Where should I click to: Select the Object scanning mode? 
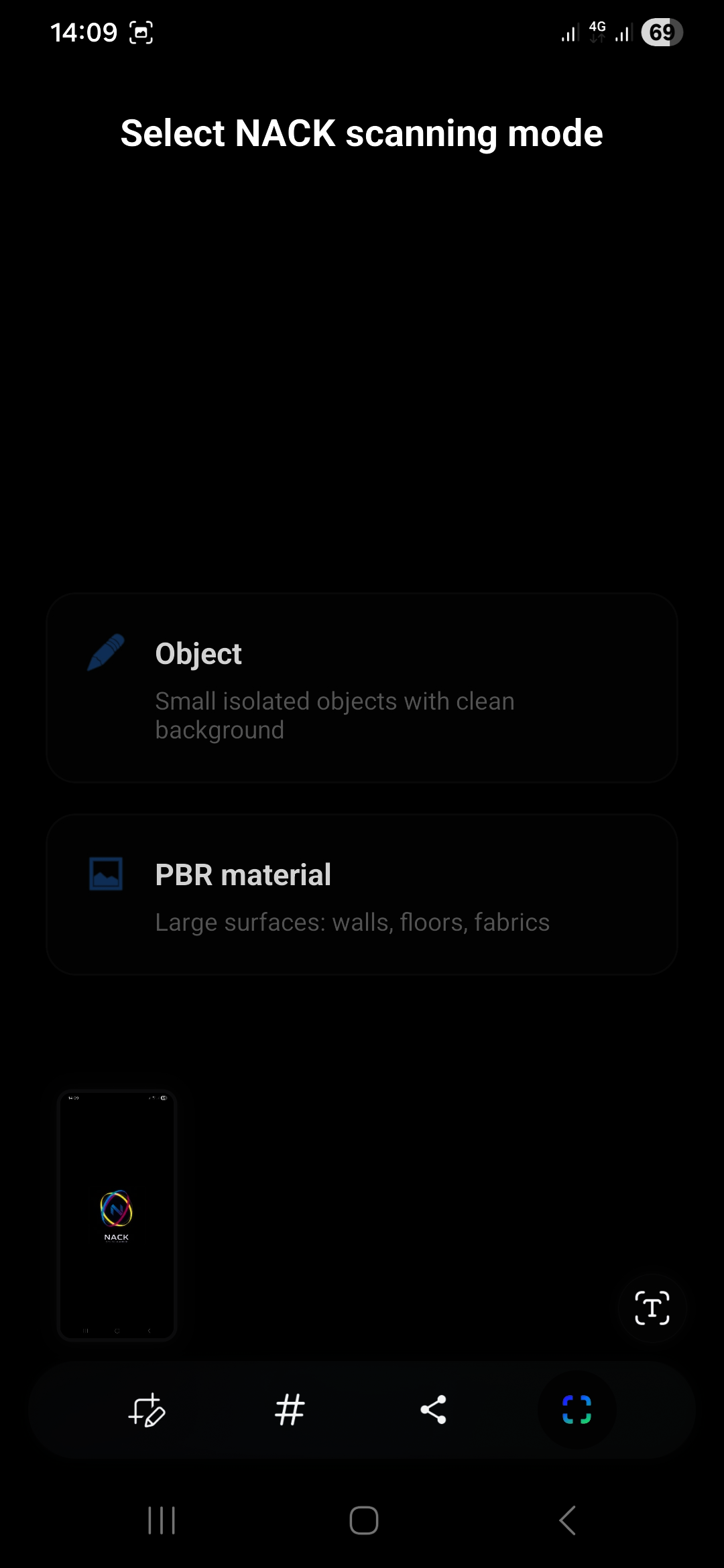pos(362,688)
